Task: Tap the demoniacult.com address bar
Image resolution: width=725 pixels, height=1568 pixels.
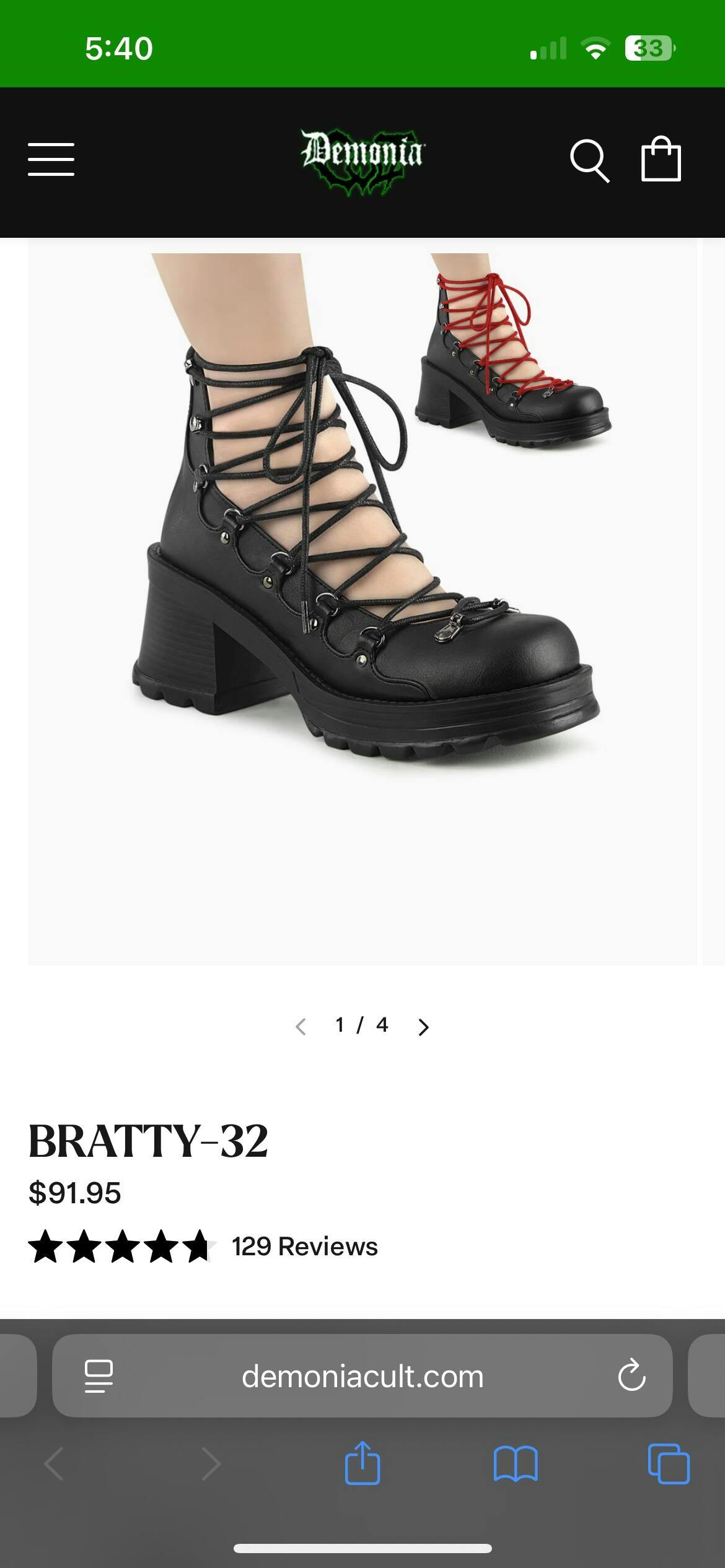Action: click(x=362, y=1376)
